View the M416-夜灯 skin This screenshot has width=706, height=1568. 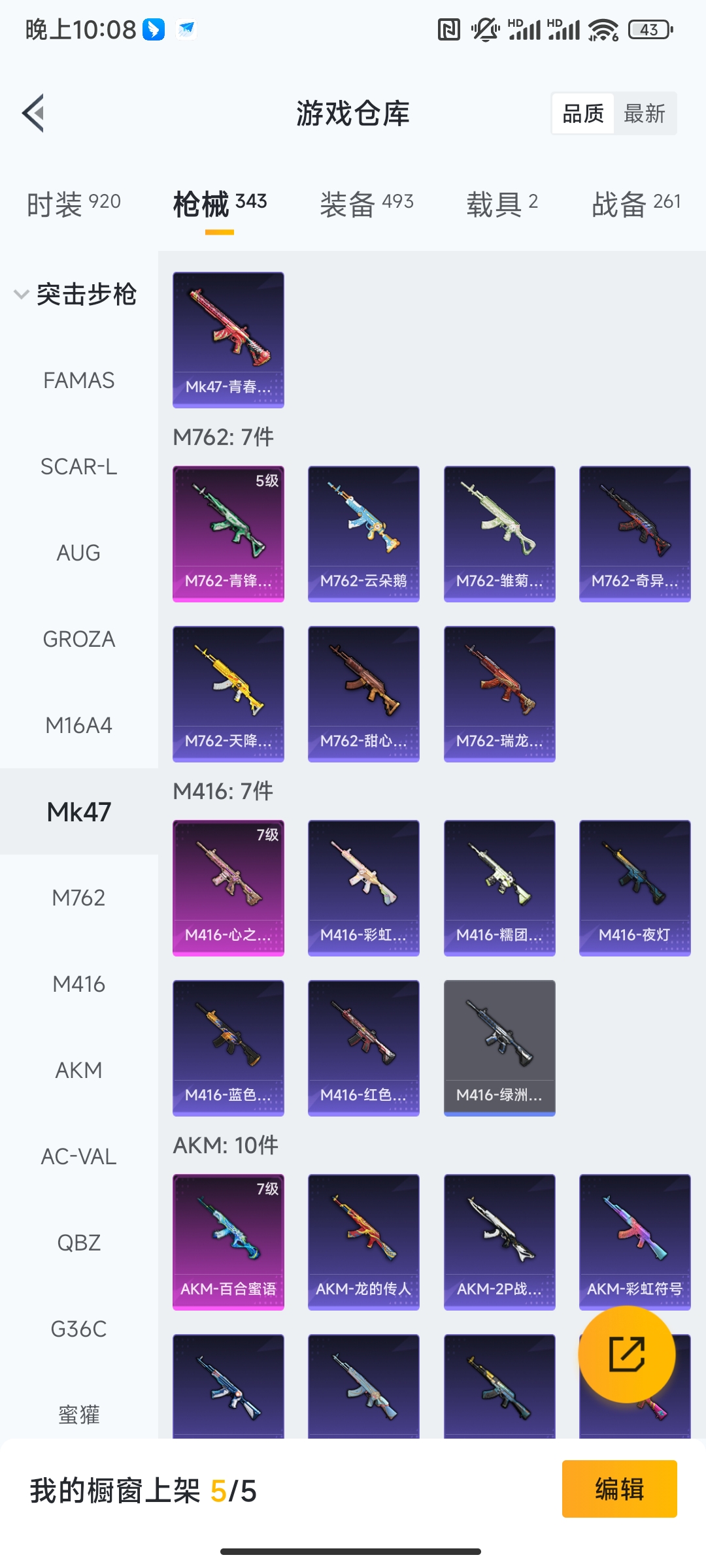click(x=635, y=887)
